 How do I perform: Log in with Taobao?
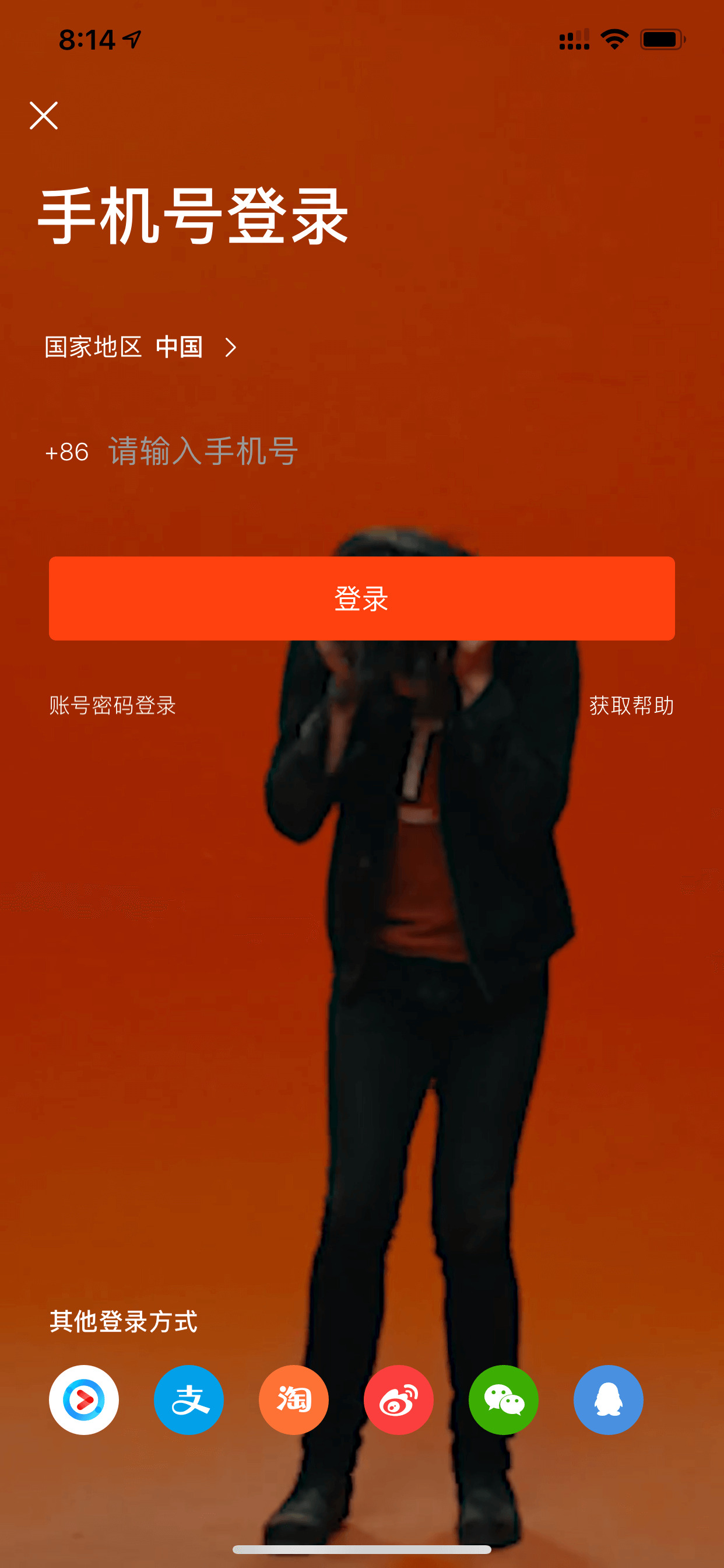click(294, 1400)
